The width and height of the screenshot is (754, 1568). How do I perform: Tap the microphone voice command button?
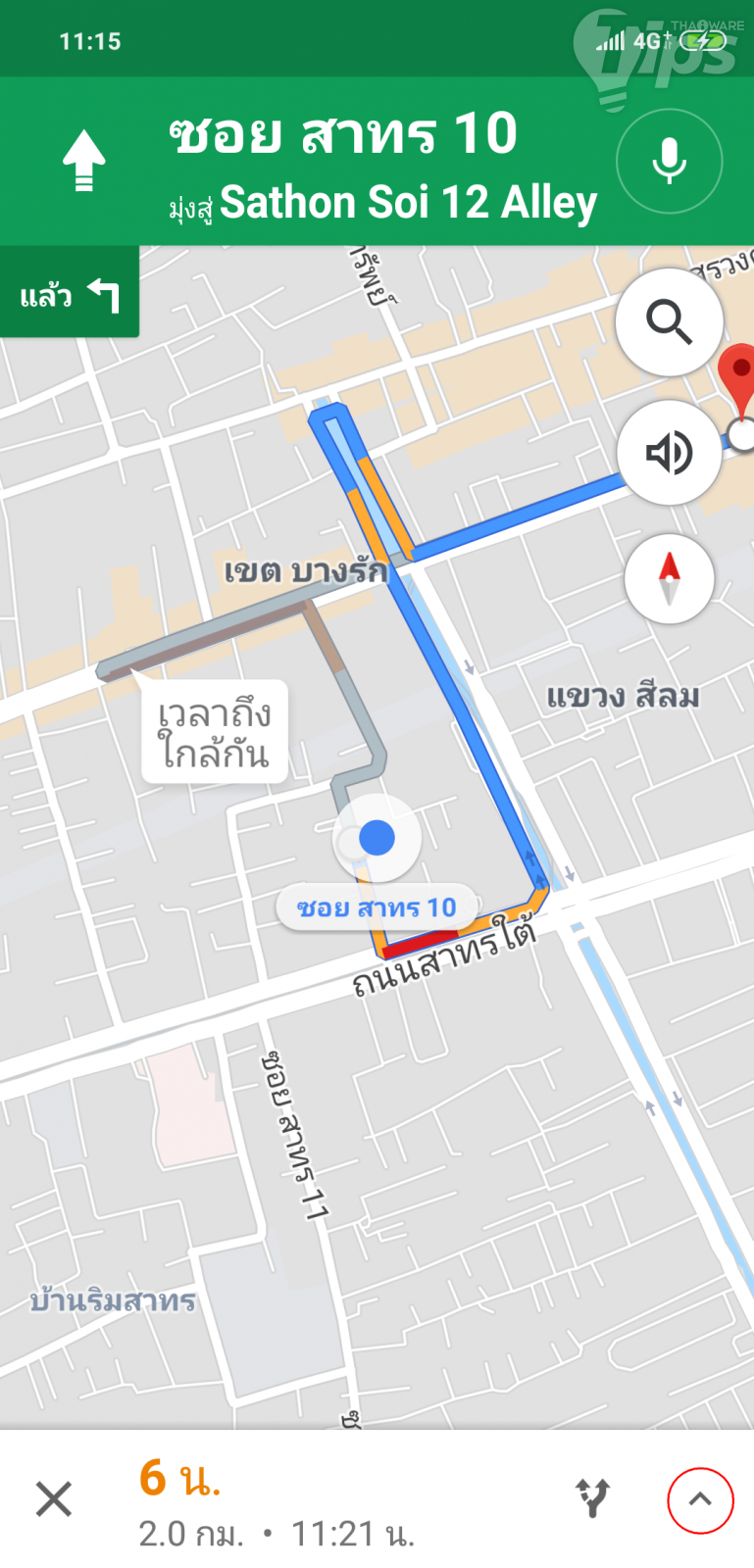click(669, 162)
